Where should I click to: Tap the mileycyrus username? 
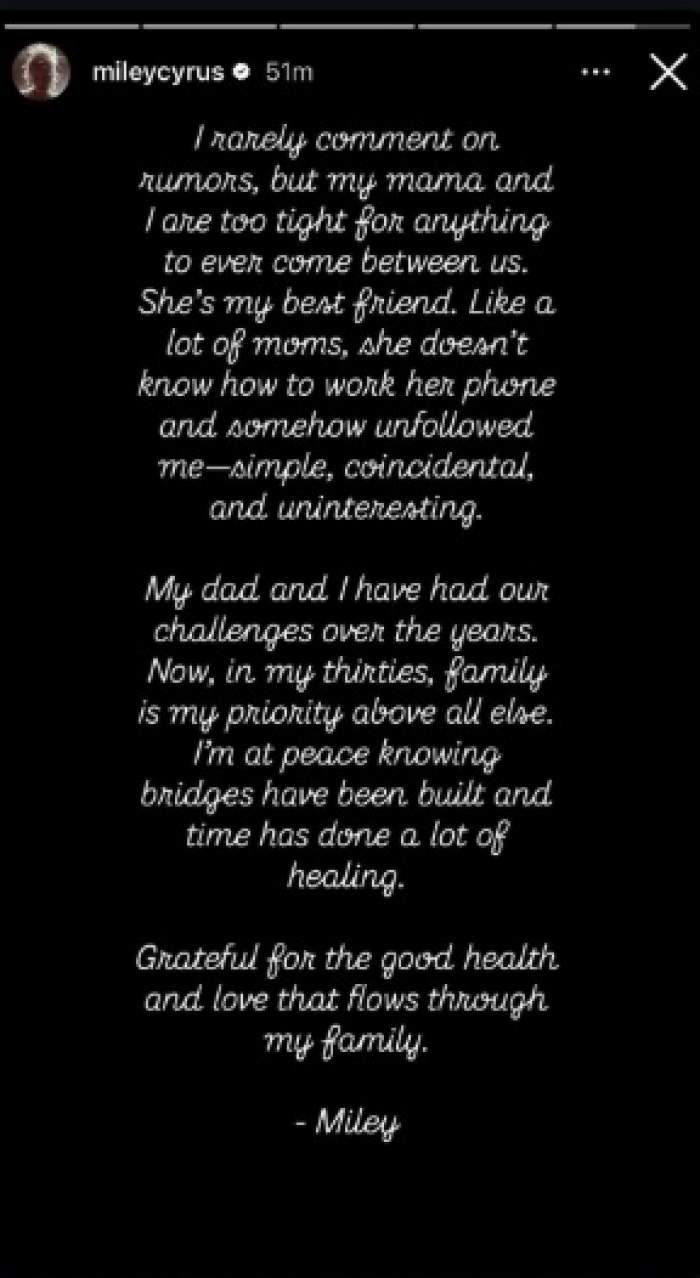[156, 73]
